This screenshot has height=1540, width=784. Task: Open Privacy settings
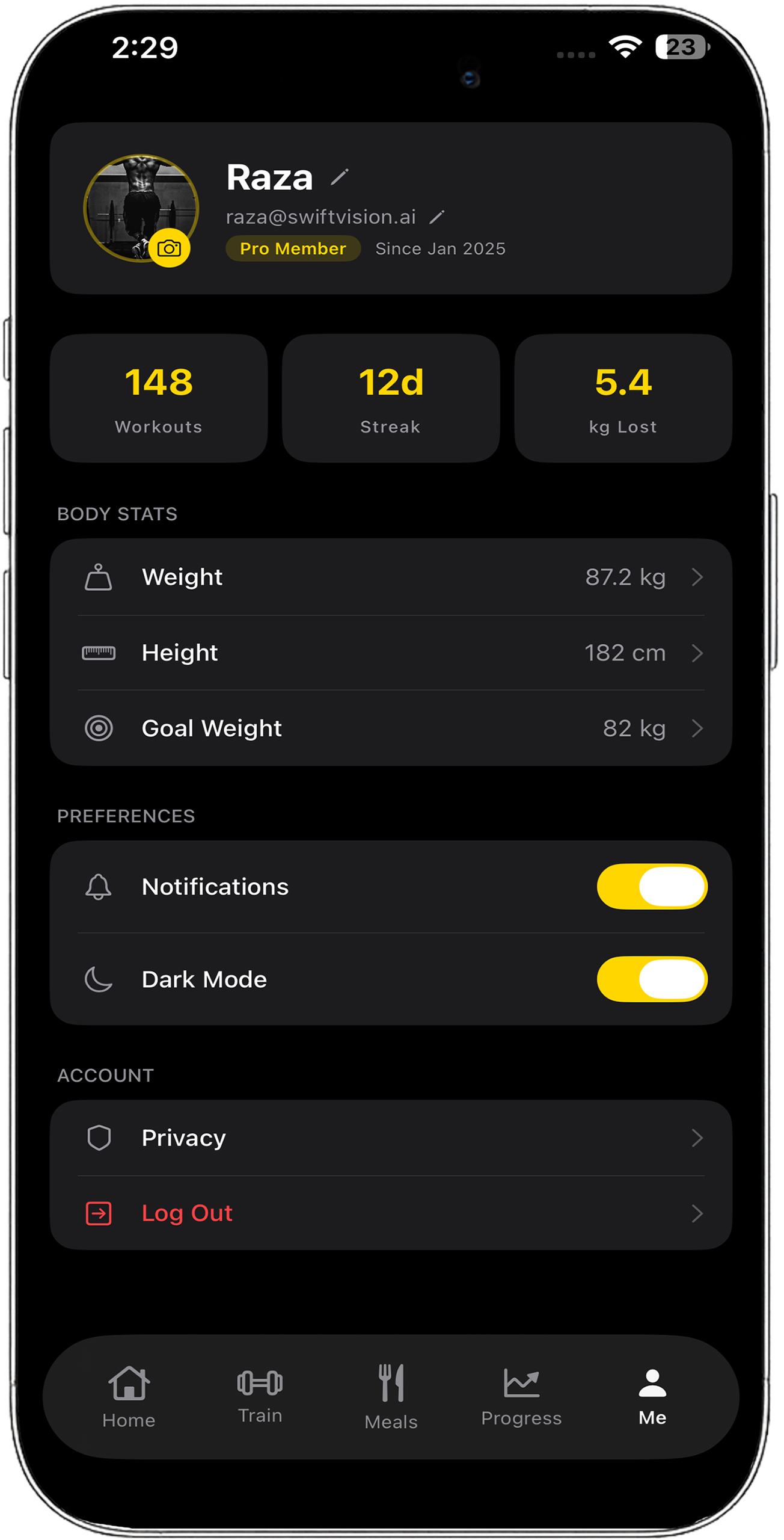click(x=391, y=1138)
